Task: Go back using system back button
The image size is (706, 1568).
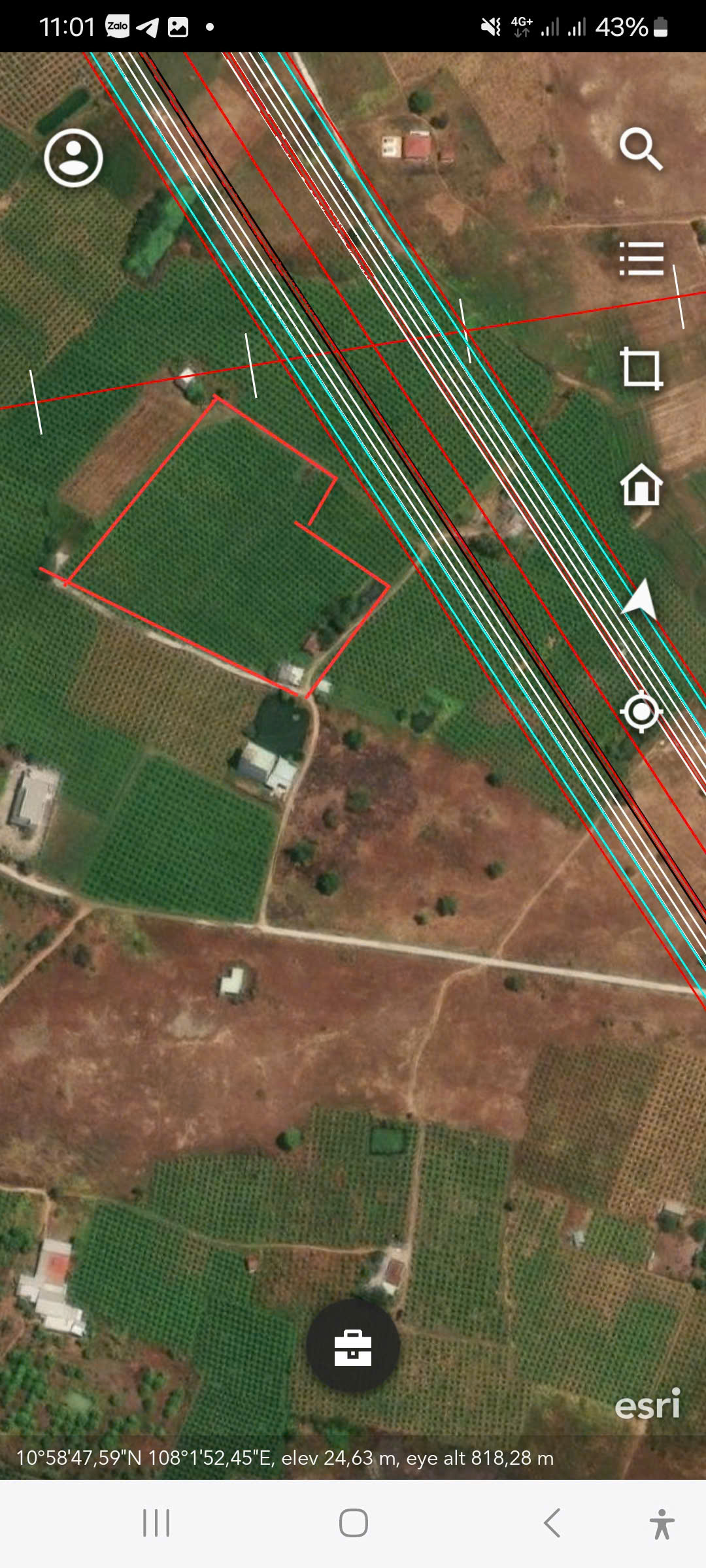Action: (x=552, y=1523)
